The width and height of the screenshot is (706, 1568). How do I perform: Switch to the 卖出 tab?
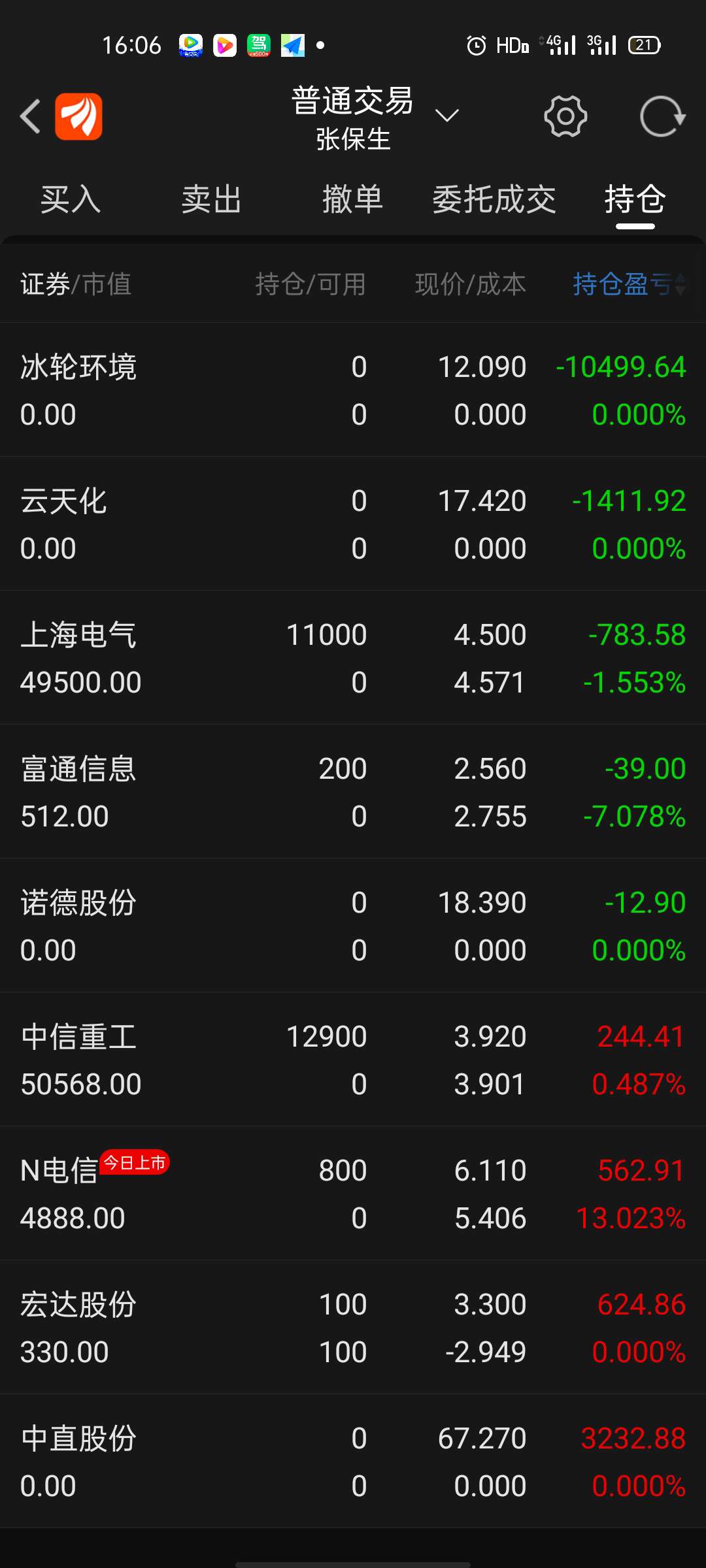click(x=212, y=199)
